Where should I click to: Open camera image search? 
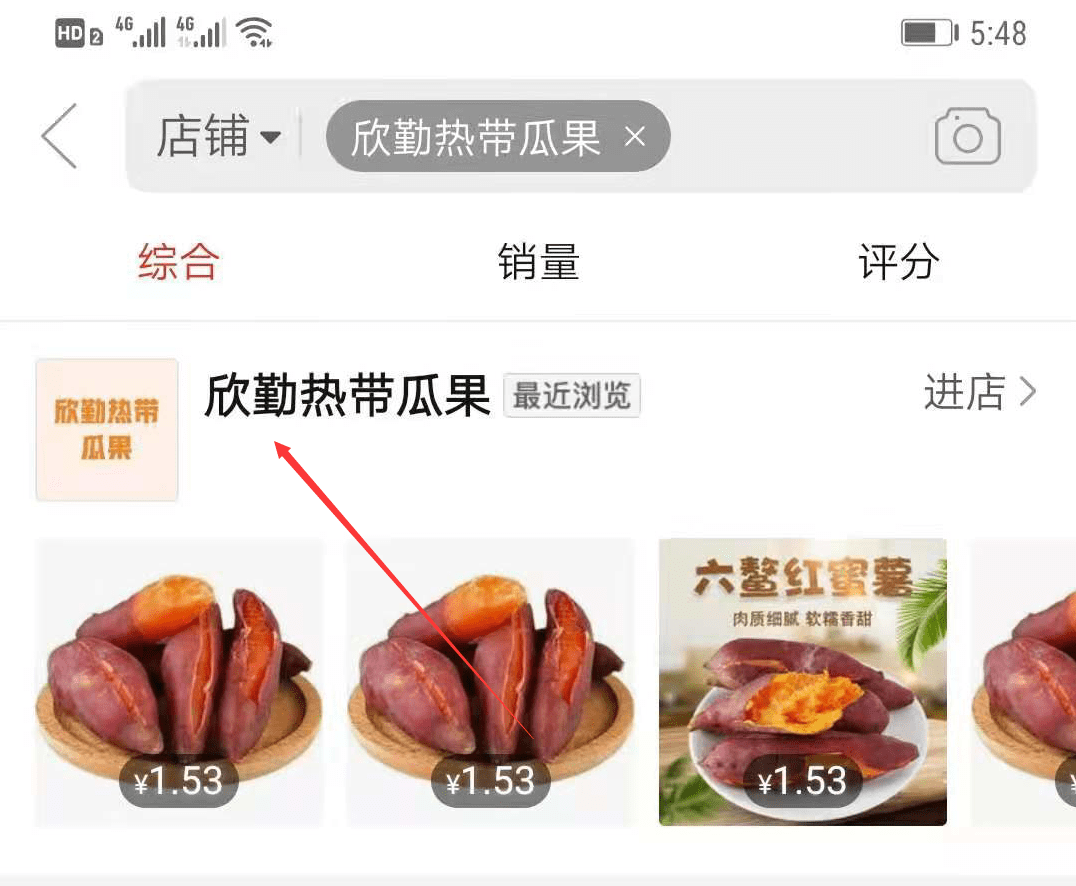pyautogui.click(x=967, y=137)
